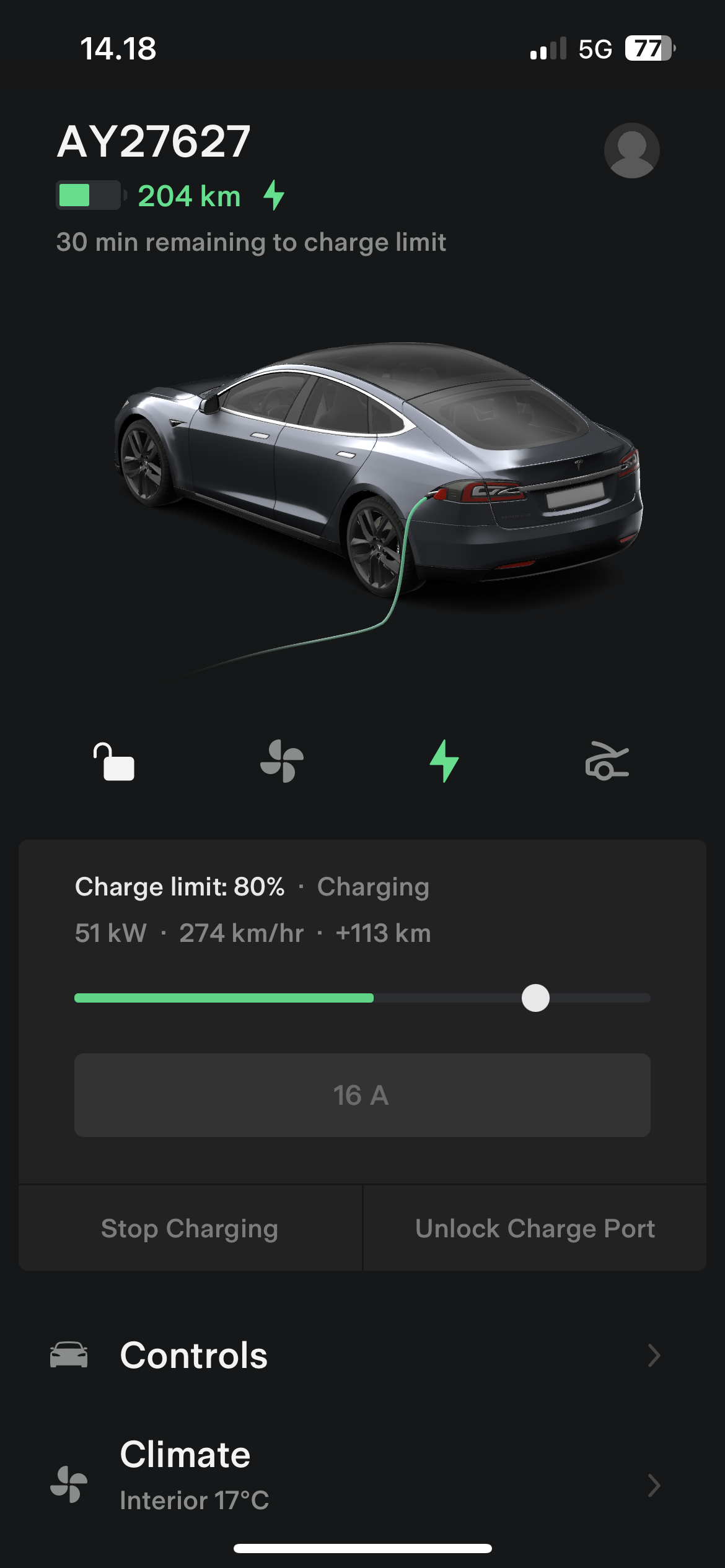The width and height of the screenshot is (725, 1568).
Task: Unlock Charge Port
Action: pos(535,1228)
